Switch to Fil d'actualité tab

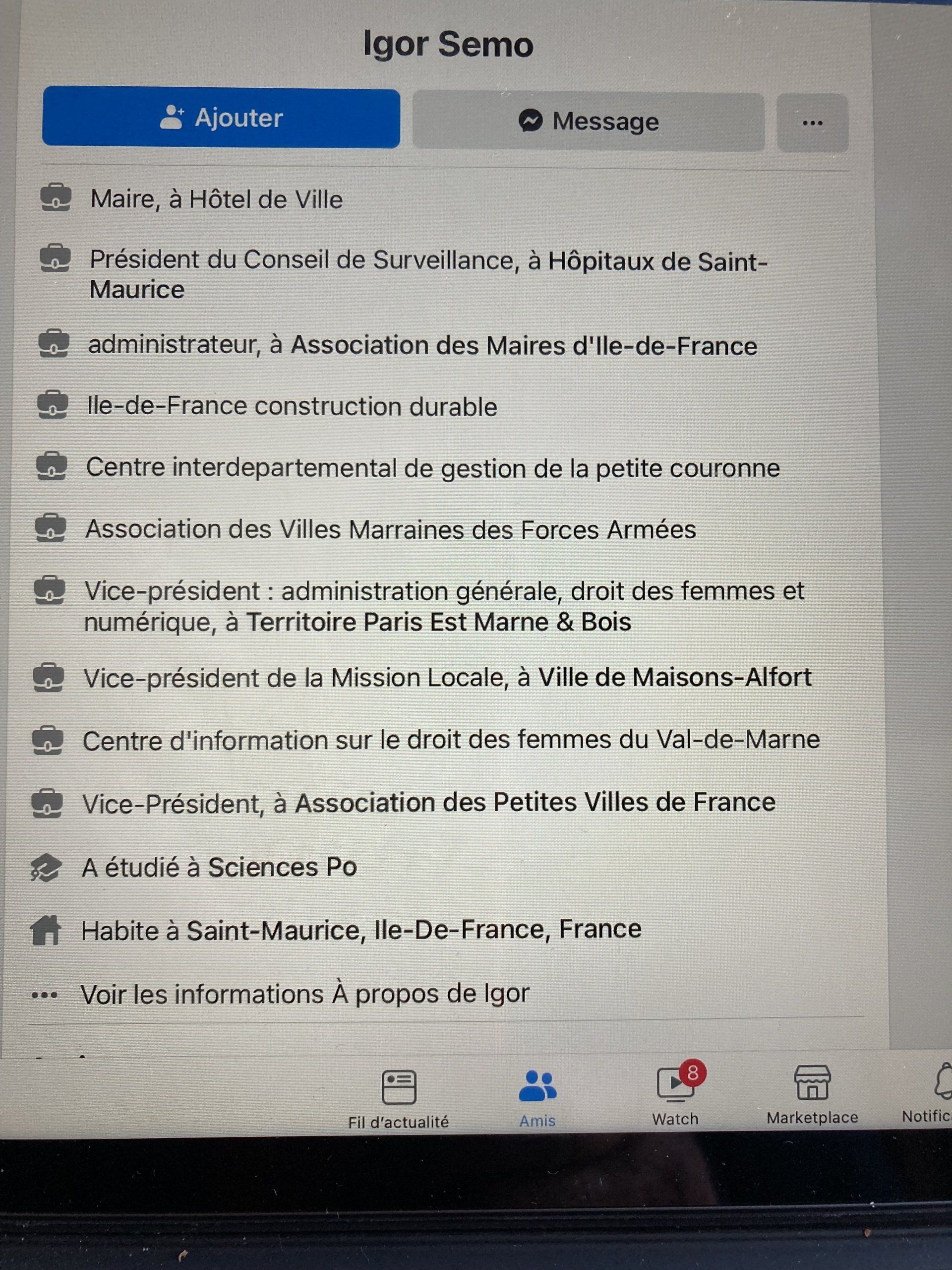[x=398, y=1099]
